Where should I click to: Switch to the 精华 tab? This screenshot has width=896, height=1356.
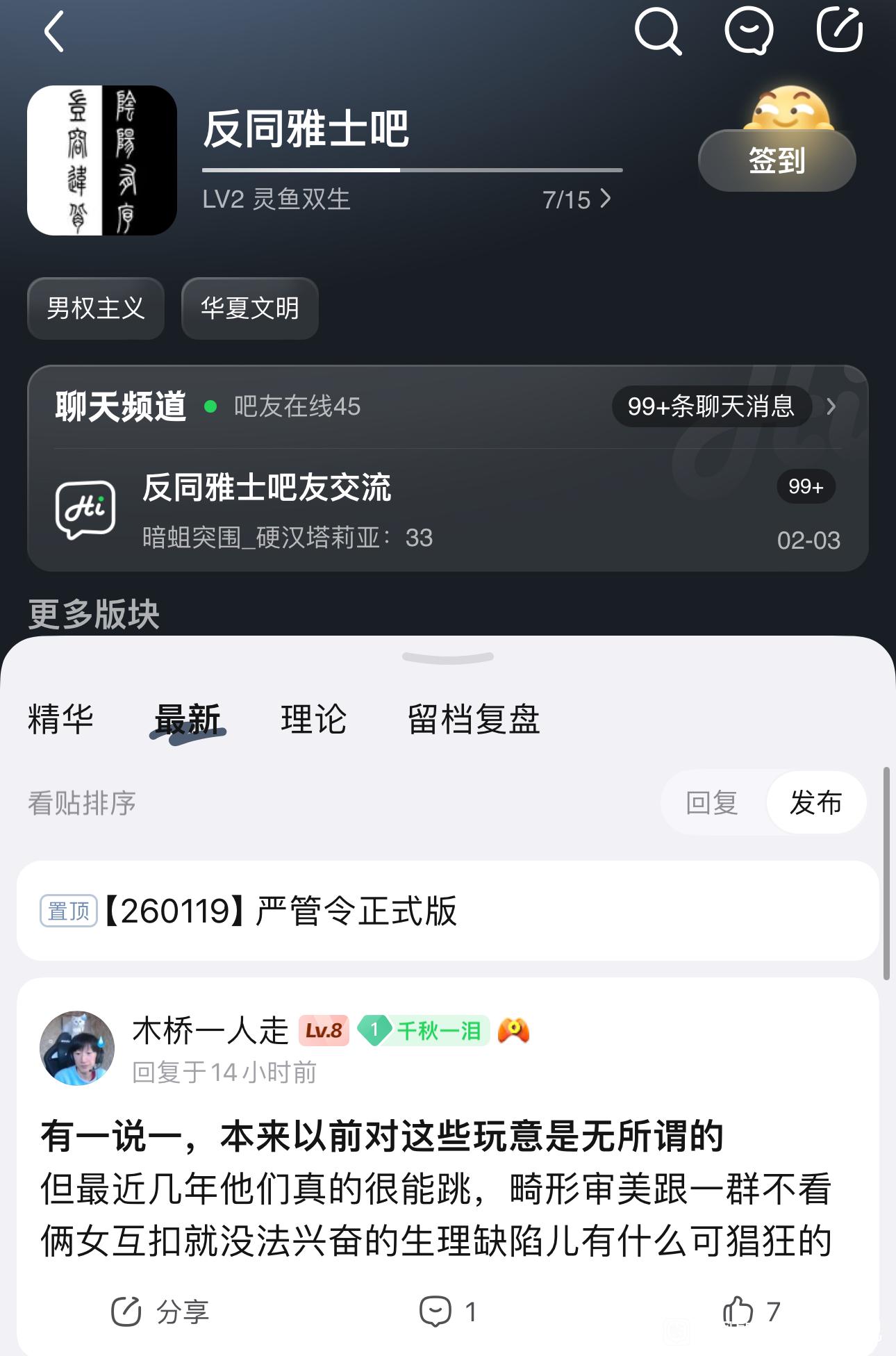(61, 719)
